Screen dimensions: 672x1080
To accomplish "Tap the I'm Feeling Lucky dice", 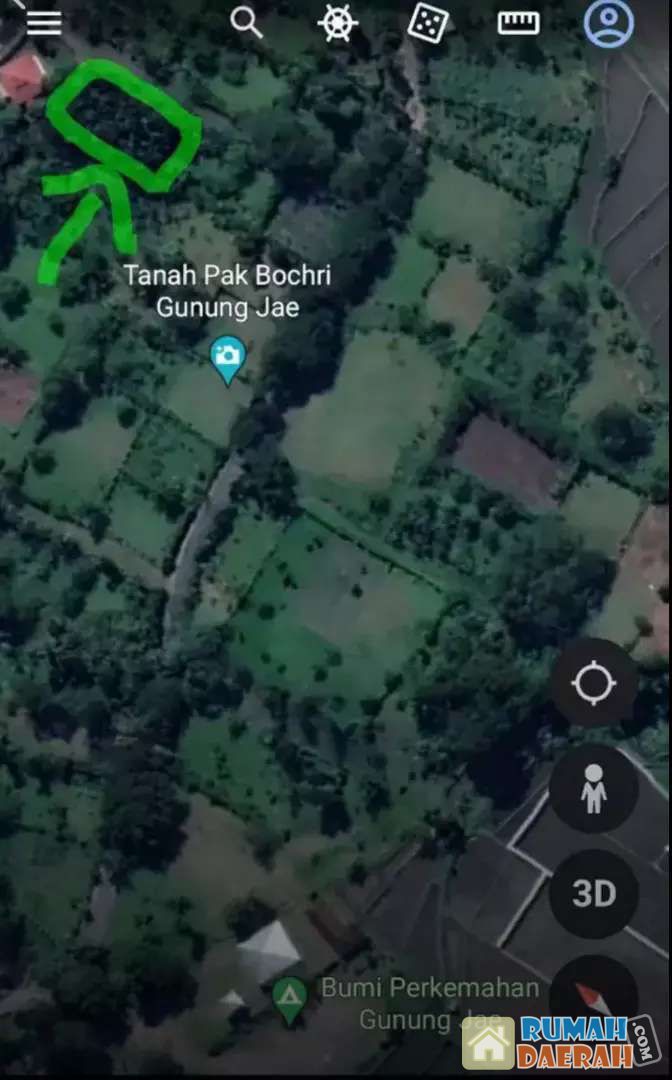I will 428,23.
